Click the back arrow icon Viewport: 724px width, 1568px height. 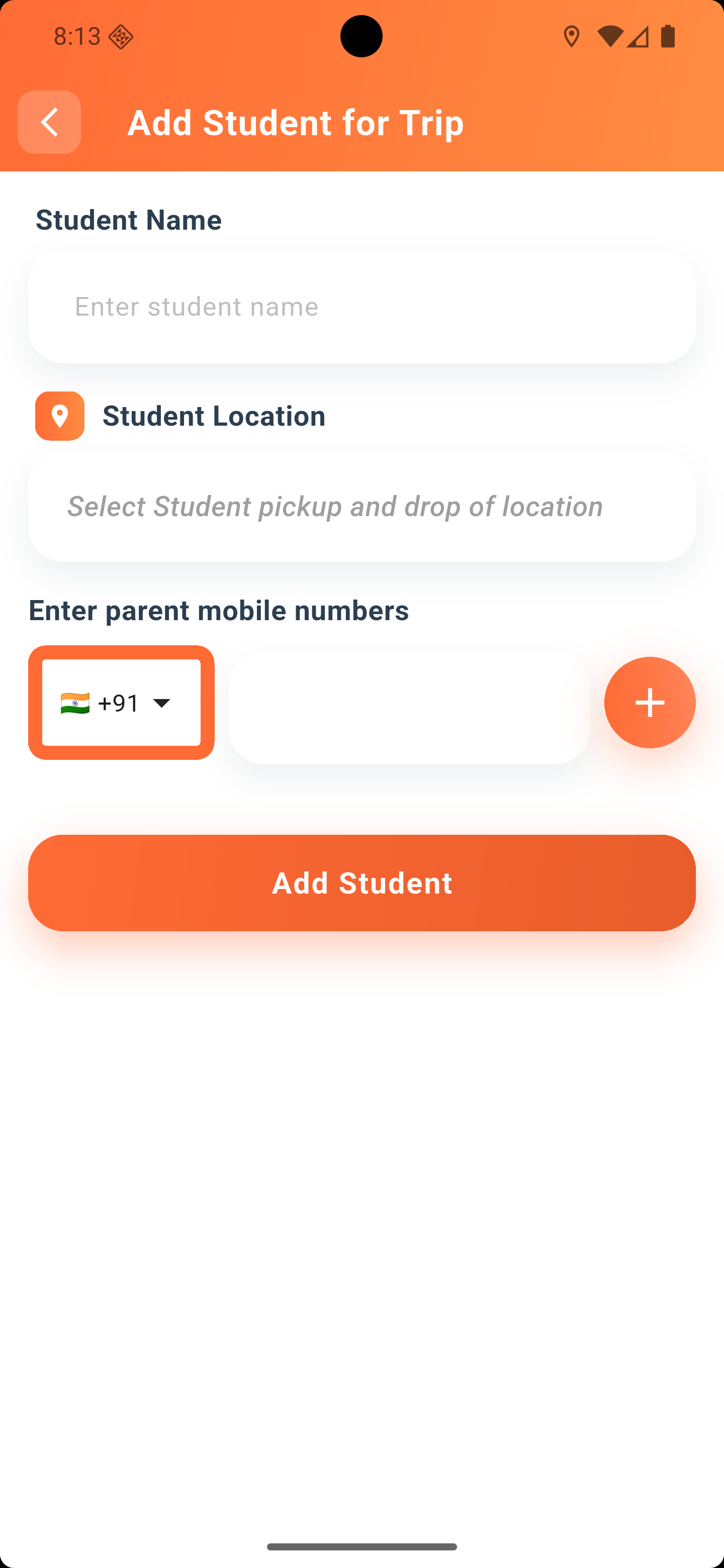point(49,122)
